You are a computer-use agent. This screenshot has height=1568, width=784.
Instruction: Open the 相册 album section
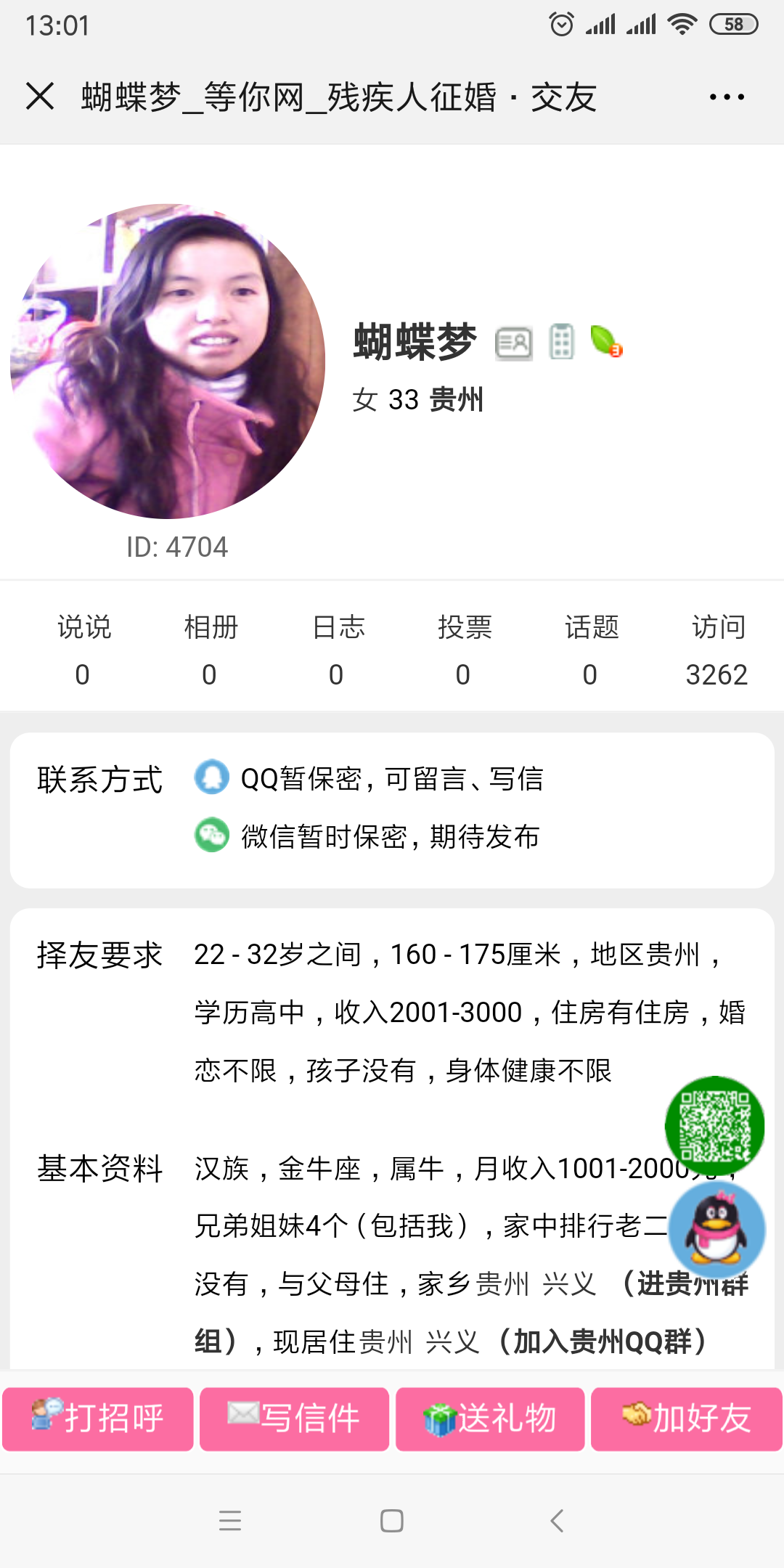click(211, 650)
